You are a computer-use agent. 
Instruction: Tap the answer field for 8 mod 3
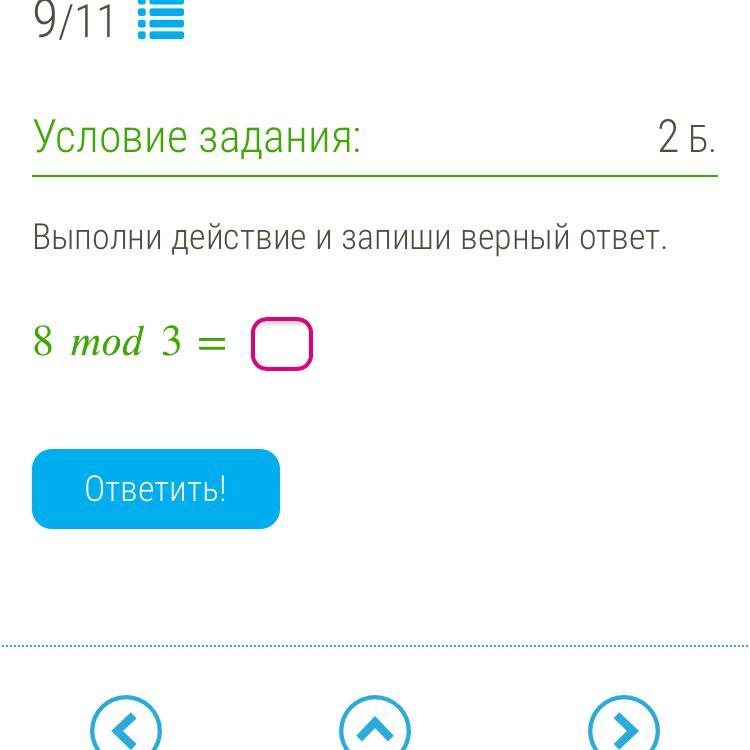(281, 344)
